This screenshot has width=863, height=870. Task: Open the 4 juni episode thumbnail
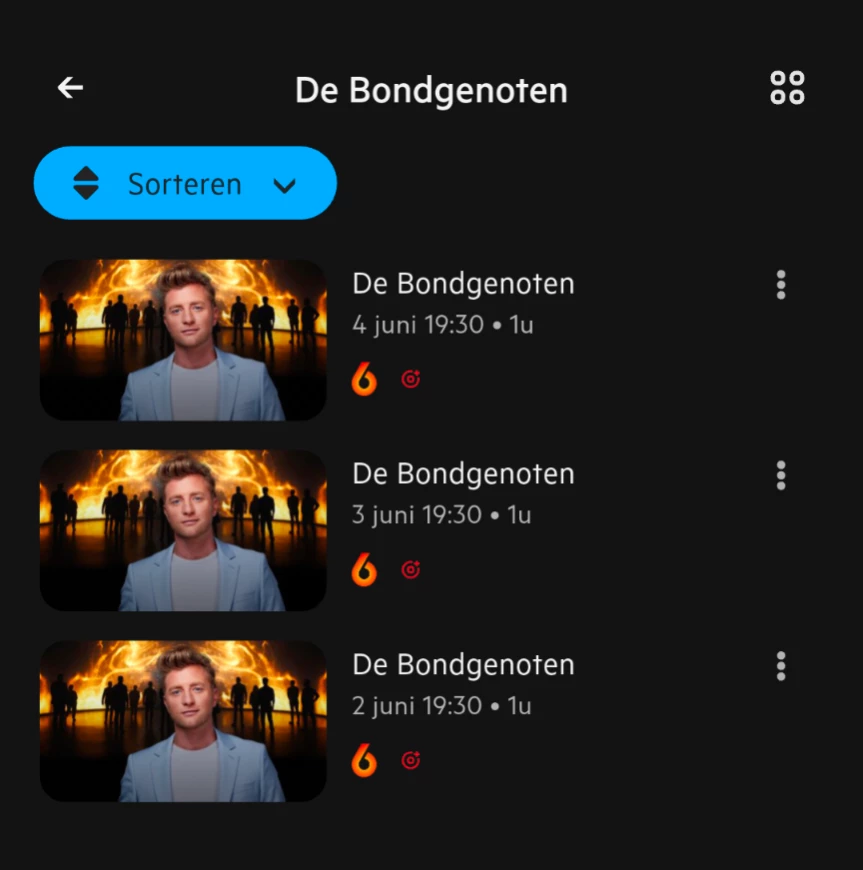[x=183, y=340]
